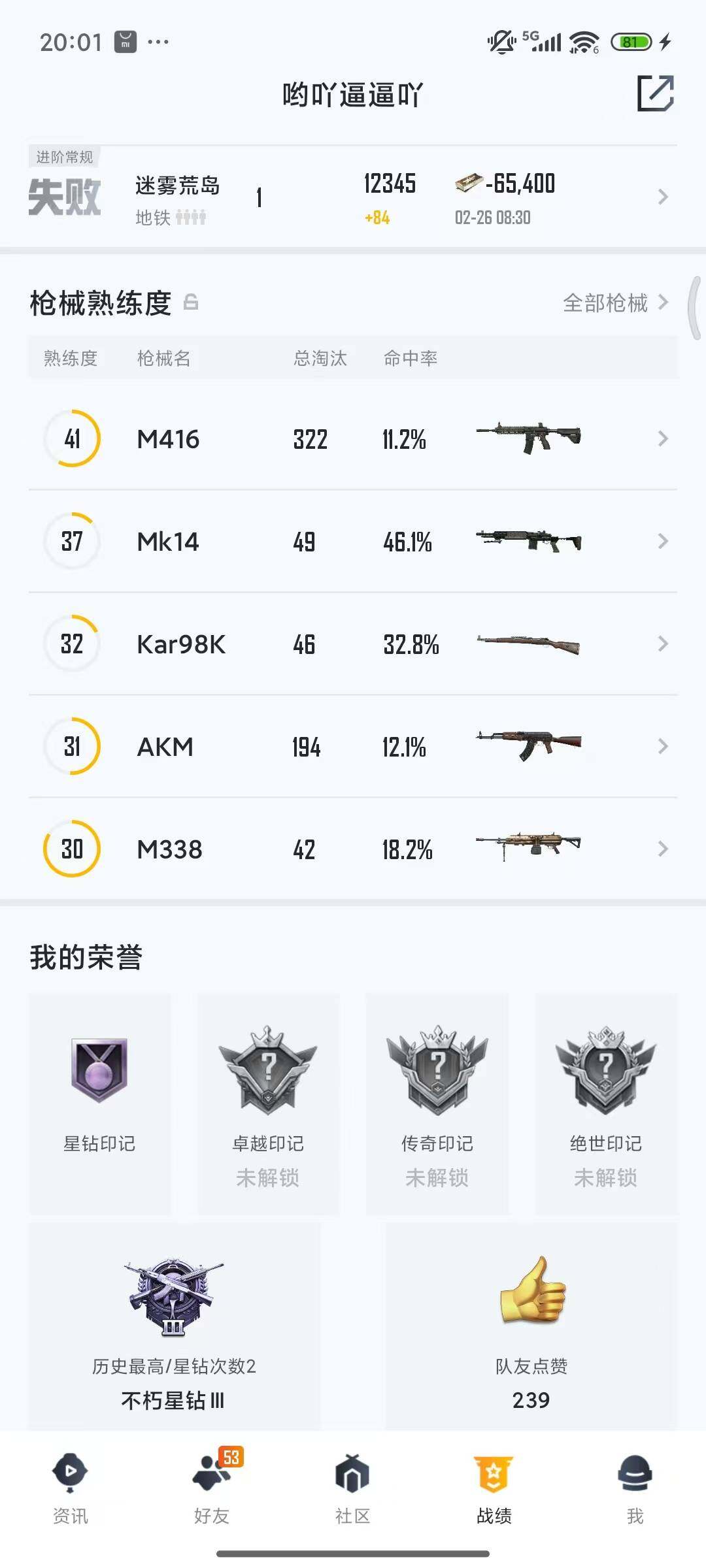Open the share icon at top right
The image size is (706, 1568).
657,93
